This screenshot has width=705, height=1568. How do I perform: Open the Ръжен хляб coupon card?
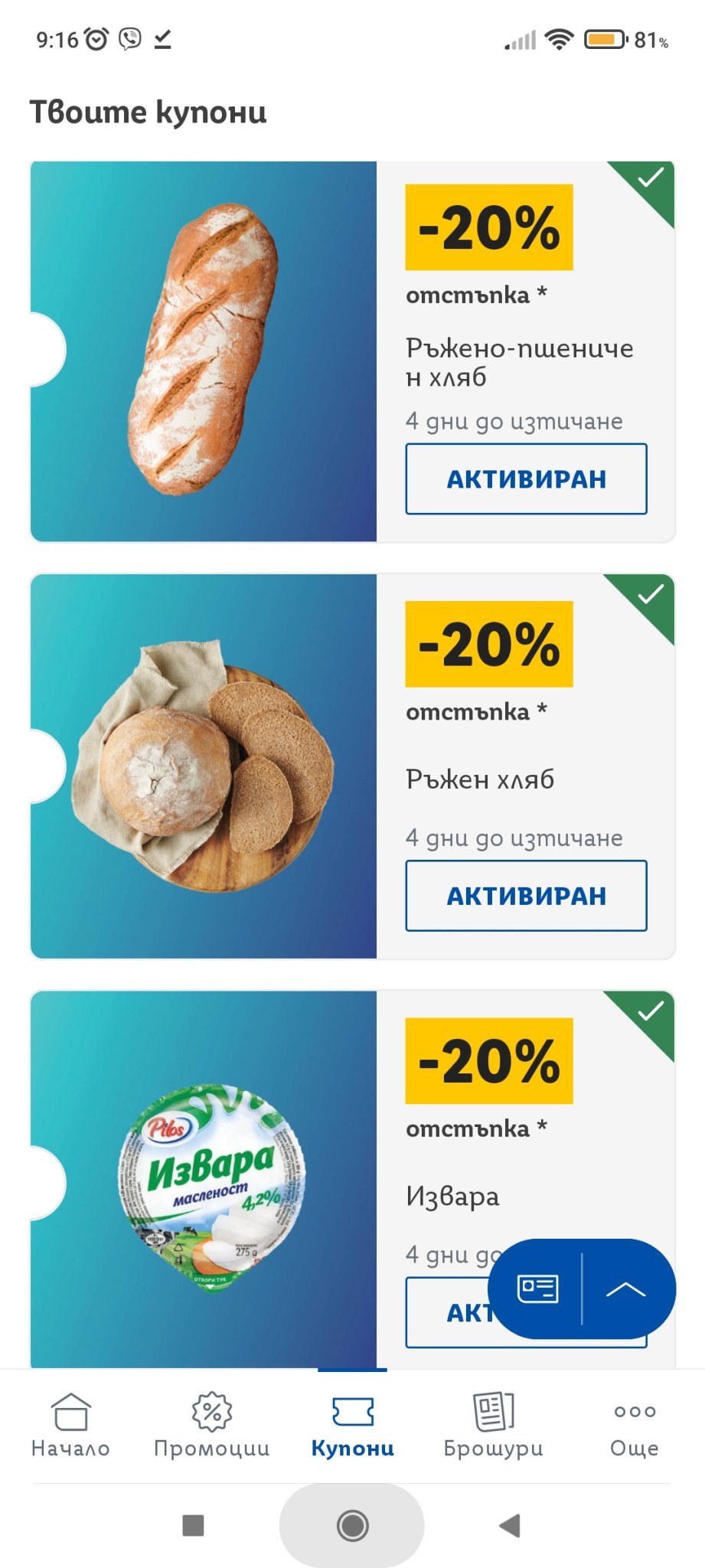point(352,766)
